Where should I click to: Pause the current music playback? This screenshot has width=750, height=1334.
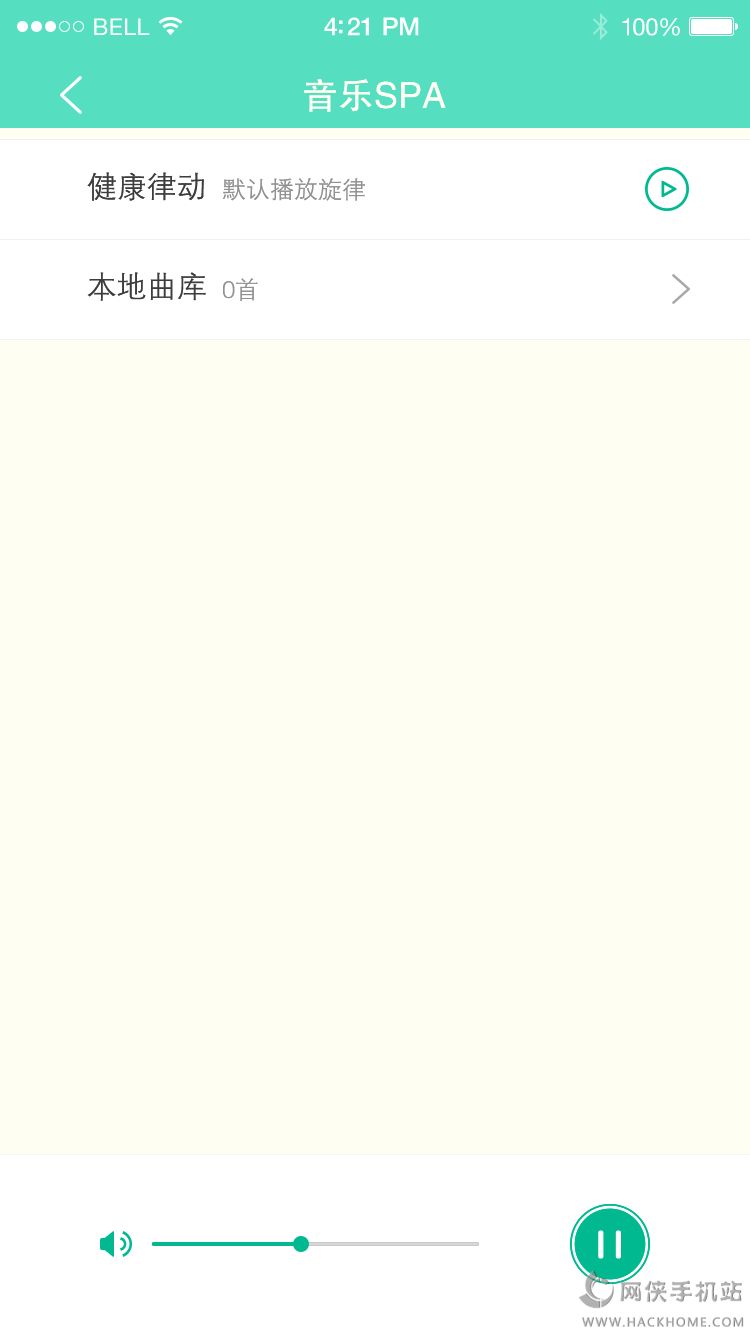pyautogui.click(x=609, y=1244)
